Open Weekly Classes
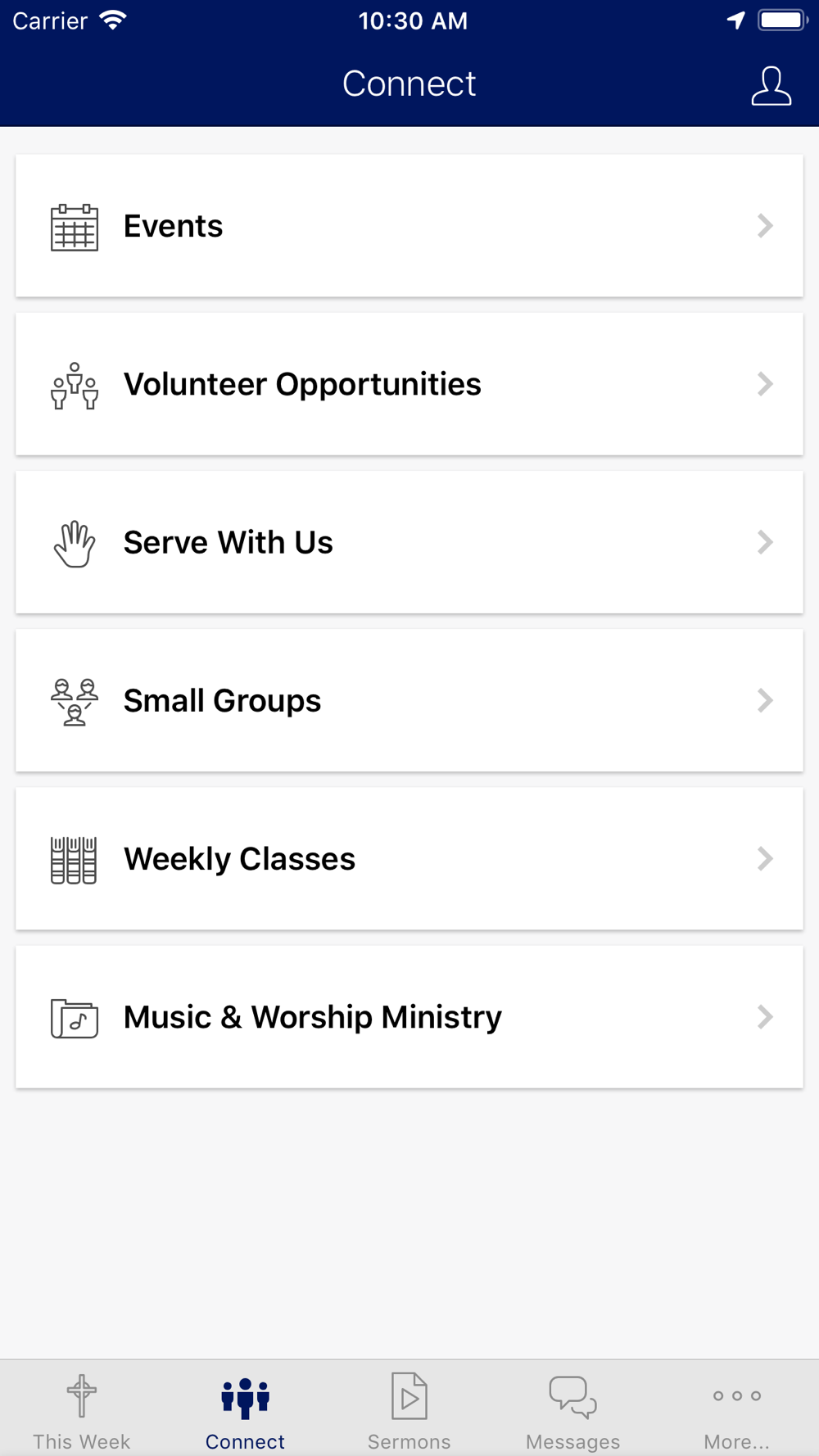This screenshot has width=819, height=1456. (x=409, y=858)
